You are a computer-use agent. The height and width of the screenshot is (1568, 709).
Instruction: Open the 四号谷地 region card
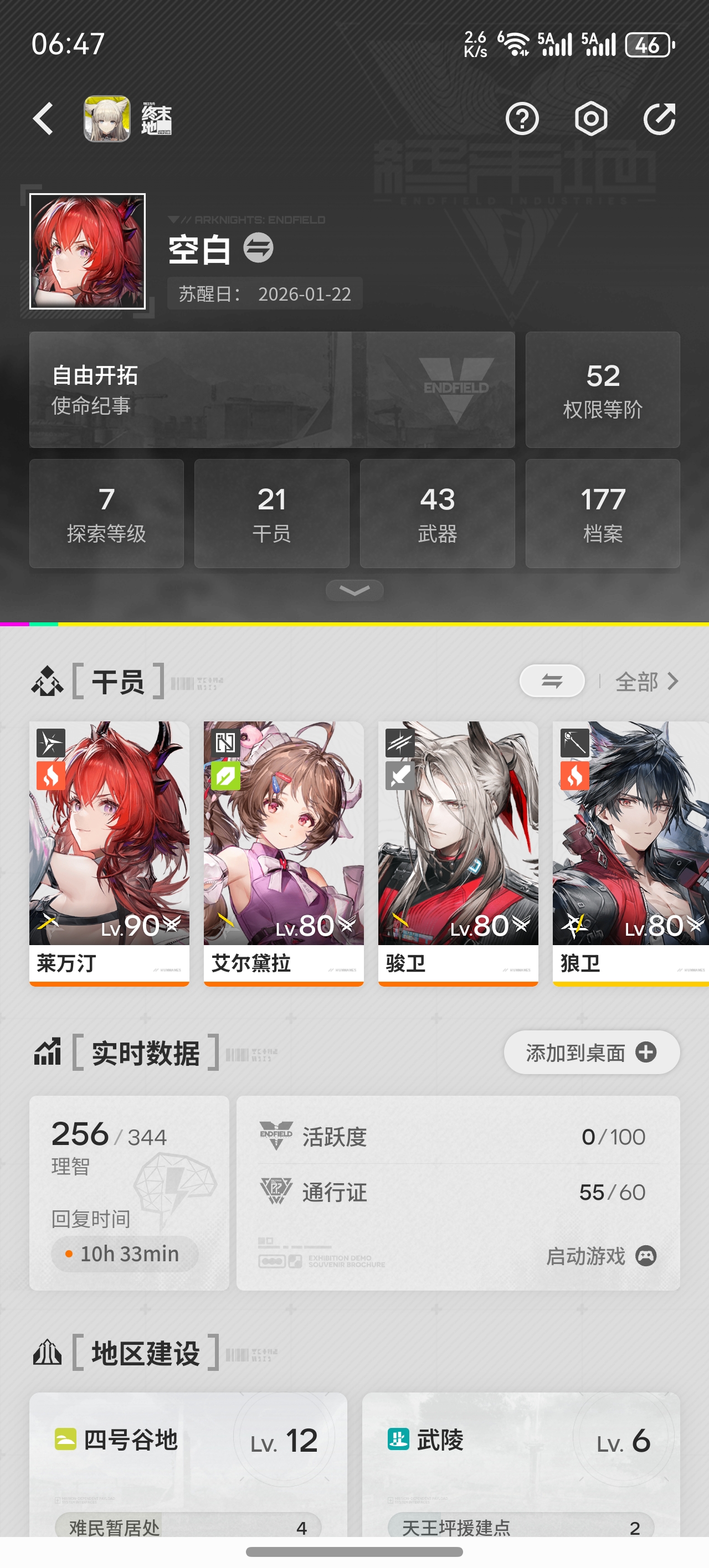[188, 1464]
